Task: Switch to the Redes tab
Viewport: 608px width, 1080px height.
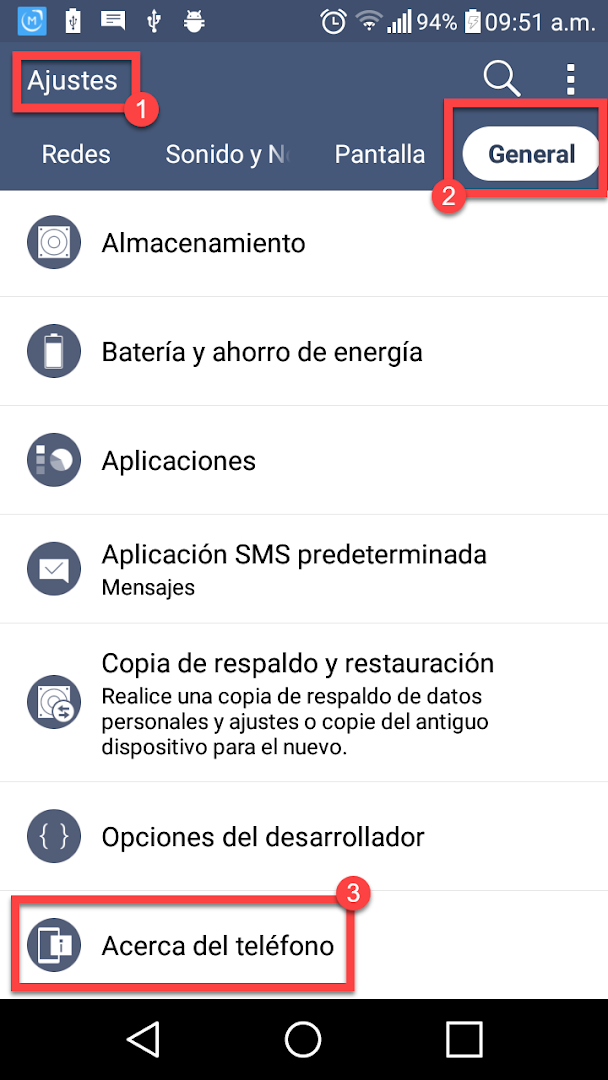Action: (x=76, y=154)
